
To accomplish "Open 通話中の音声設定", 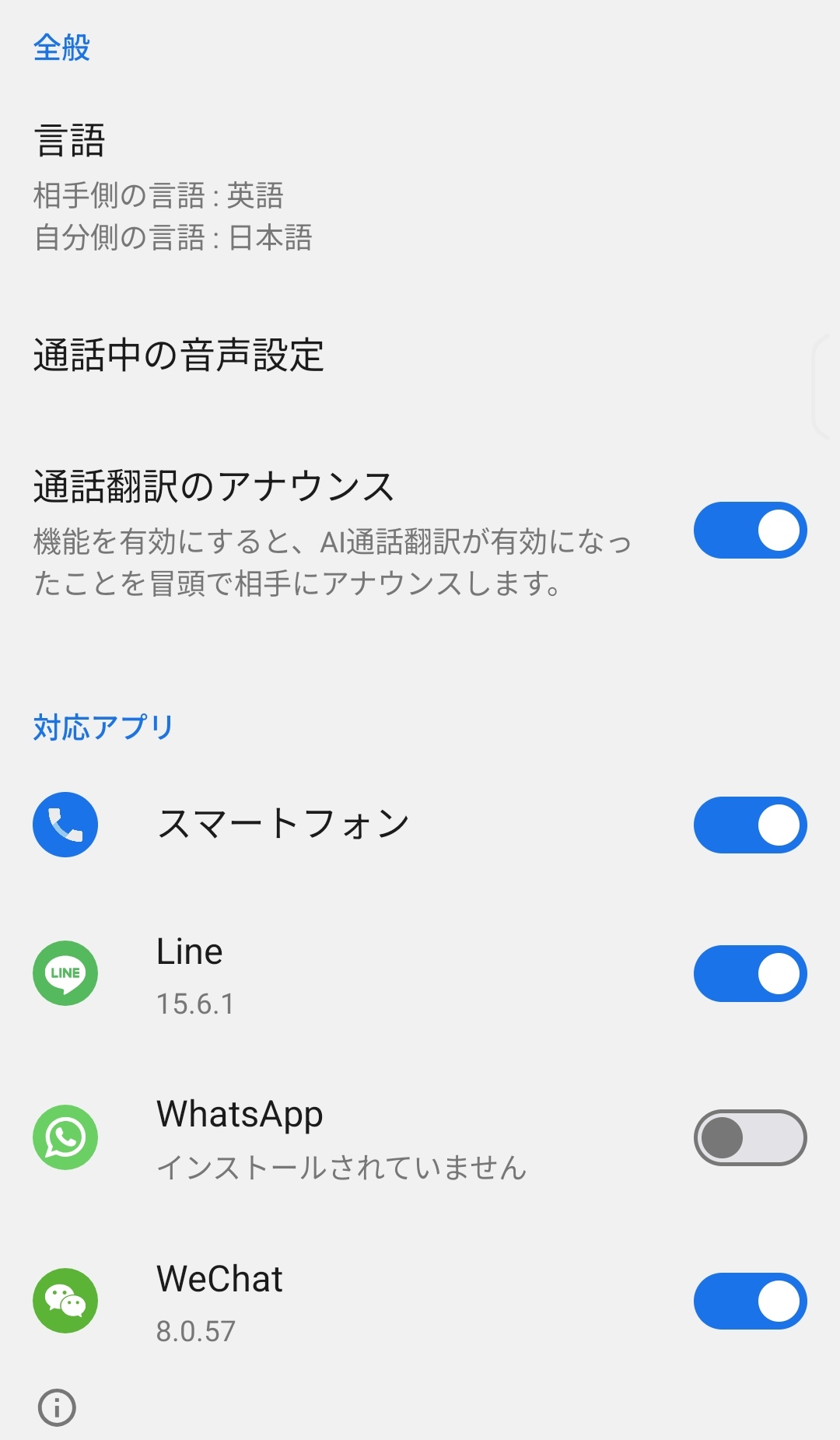I will 420,356.
